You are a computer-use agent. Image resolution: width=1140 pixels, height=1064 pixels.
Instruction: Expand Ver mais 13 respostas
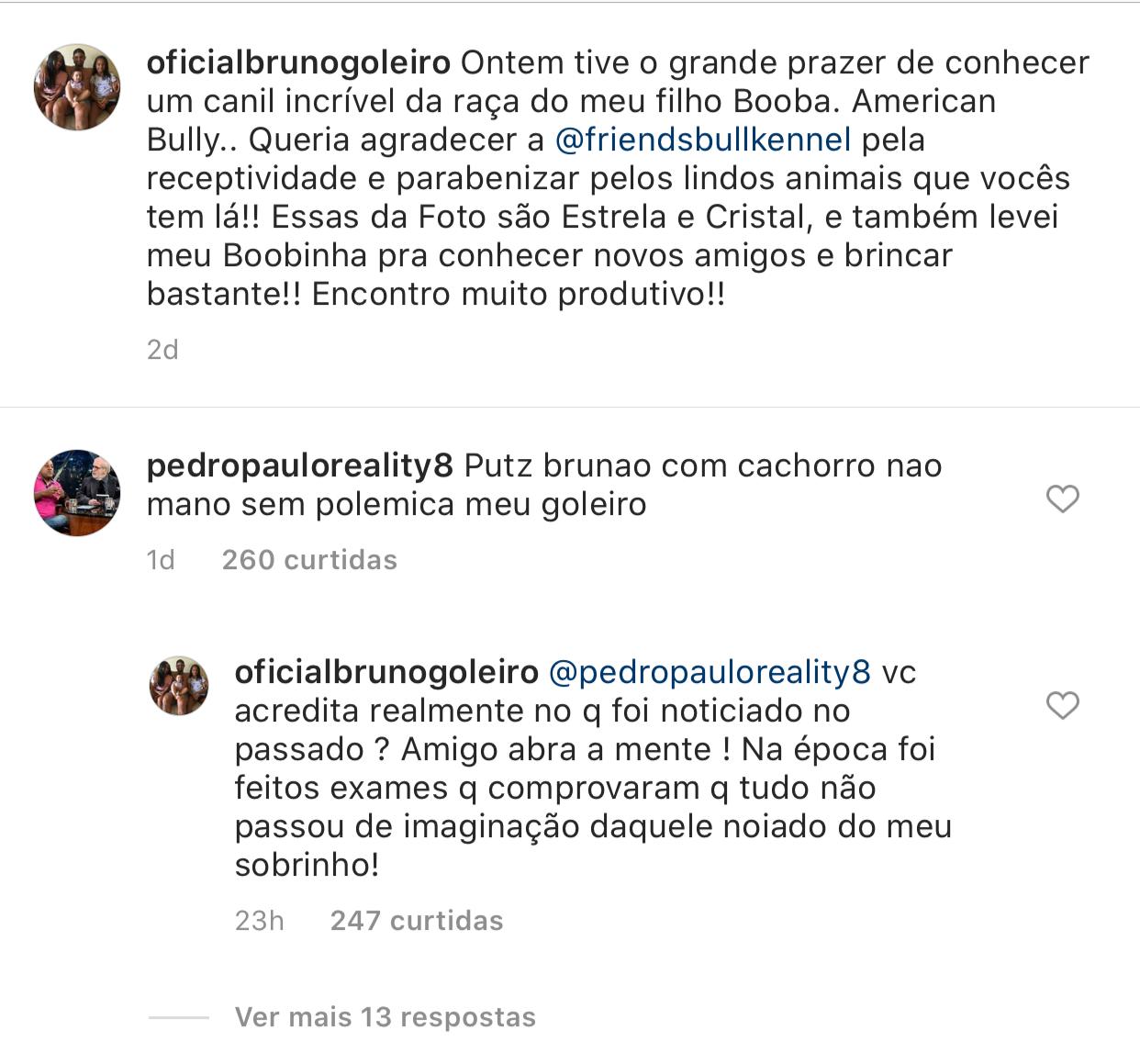click(x=385, y=1017)
